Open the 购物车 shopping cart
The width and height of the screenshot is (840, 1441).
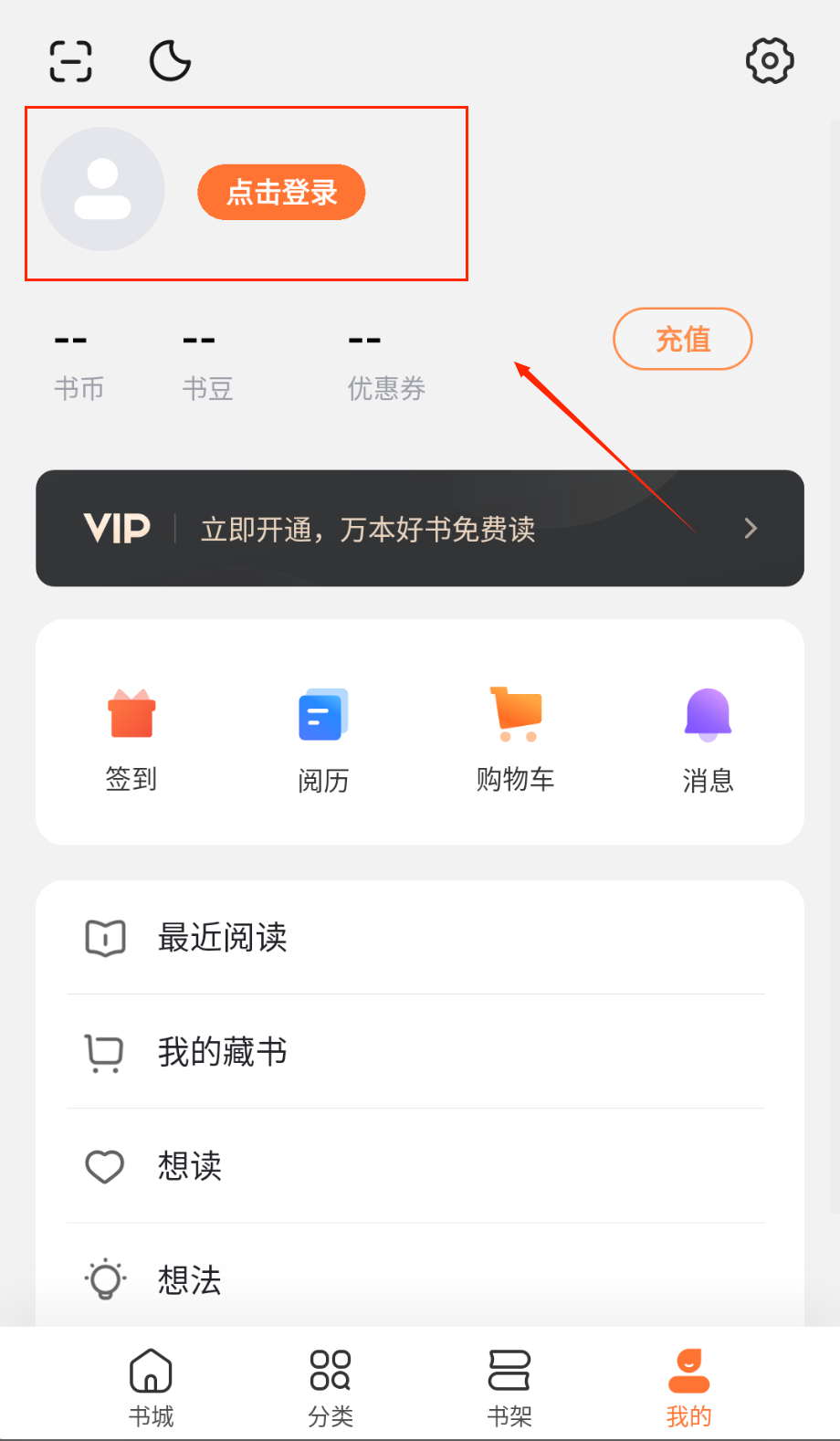tap(516, 738)
